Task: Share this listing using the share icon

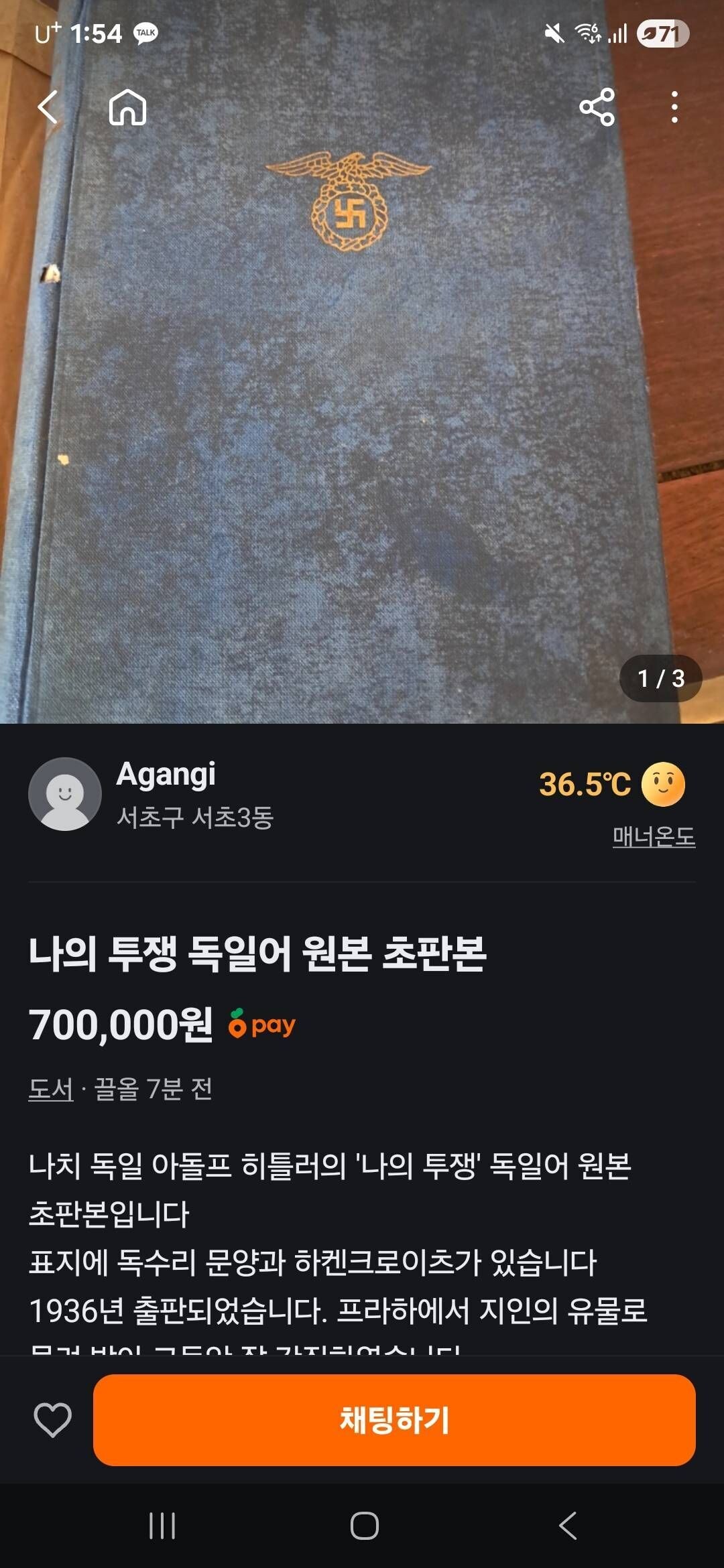Action: click(x=597, y=107)
